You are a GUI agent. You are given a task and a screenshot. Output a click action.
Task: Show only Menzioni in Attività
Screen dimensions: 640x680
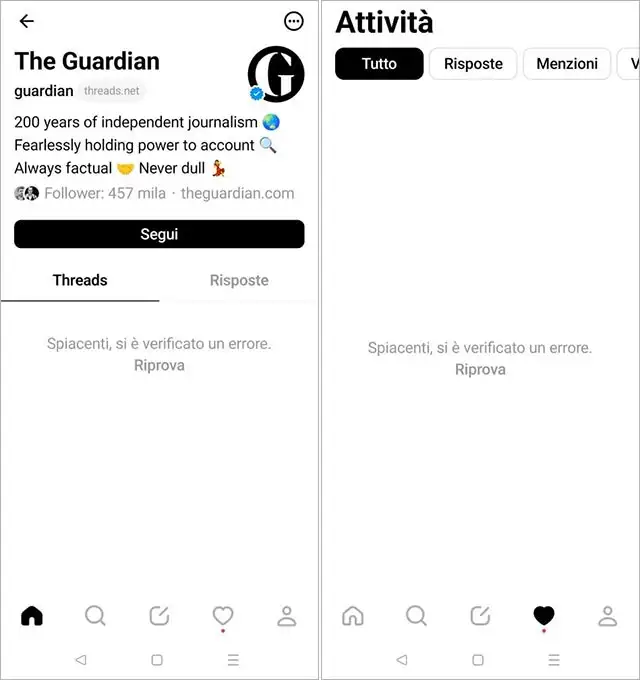point(567,63)
